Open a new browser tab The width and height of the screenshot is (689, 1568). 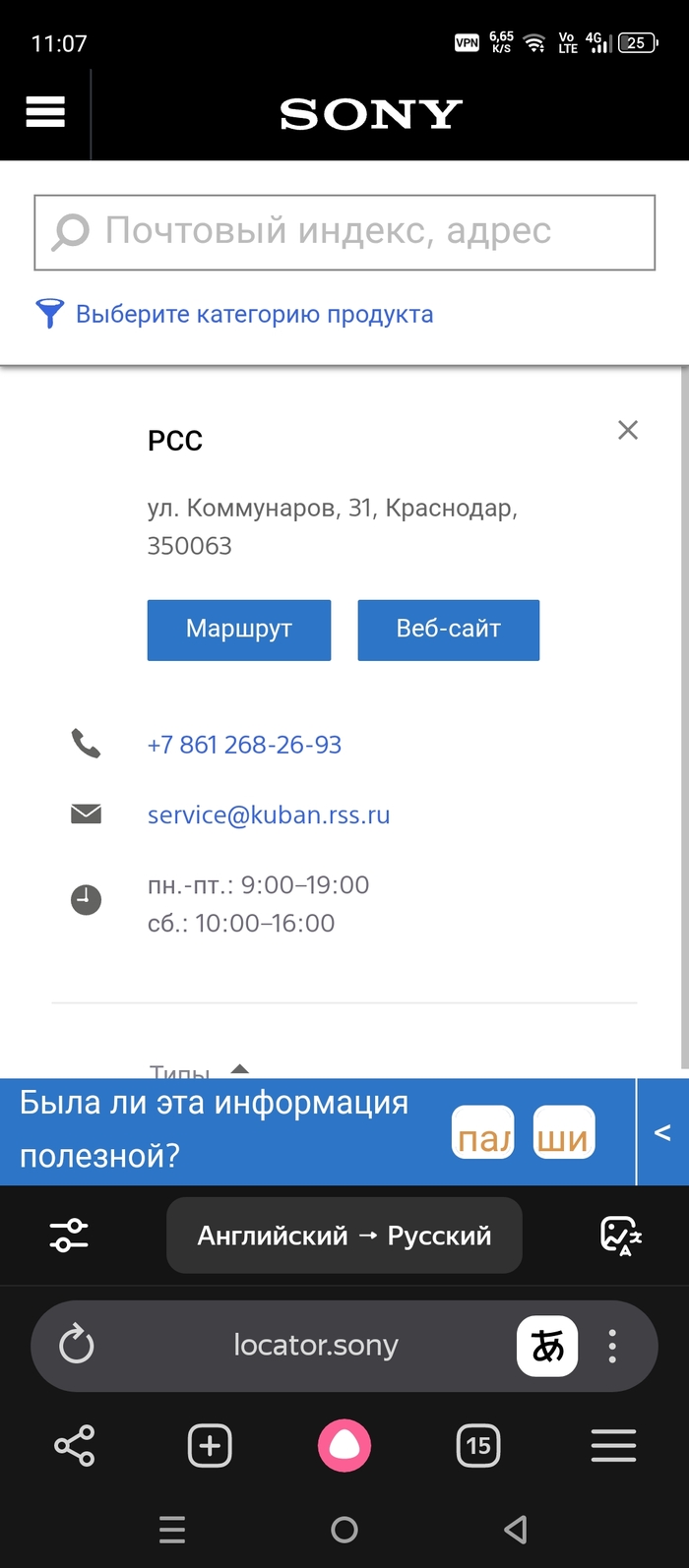[x=210, y=1446]
